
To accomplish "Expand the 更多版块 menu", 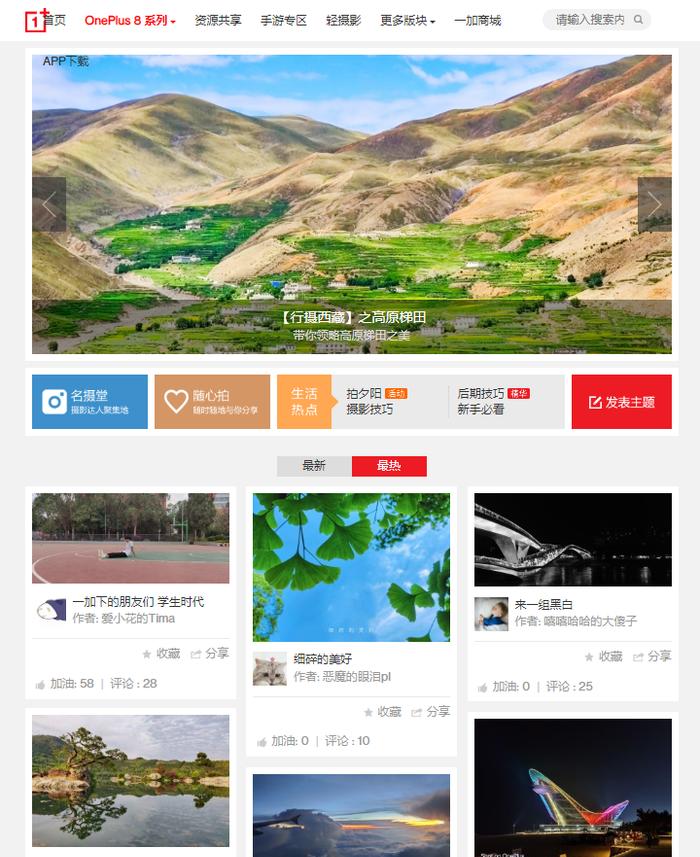I will (407, 20).
